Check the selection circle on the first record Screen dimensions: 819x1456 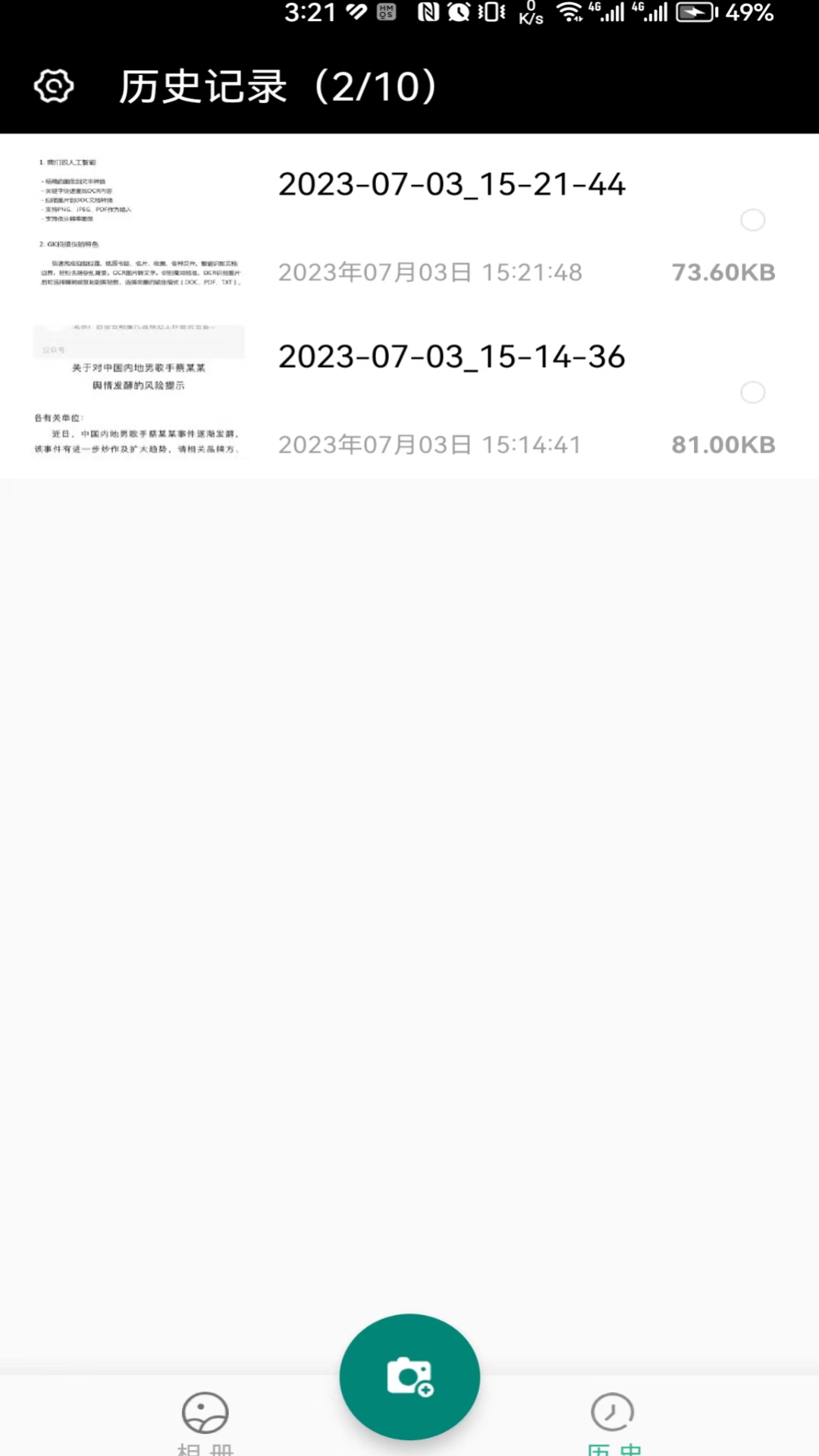pyautogui.click(x=752, y=220)
